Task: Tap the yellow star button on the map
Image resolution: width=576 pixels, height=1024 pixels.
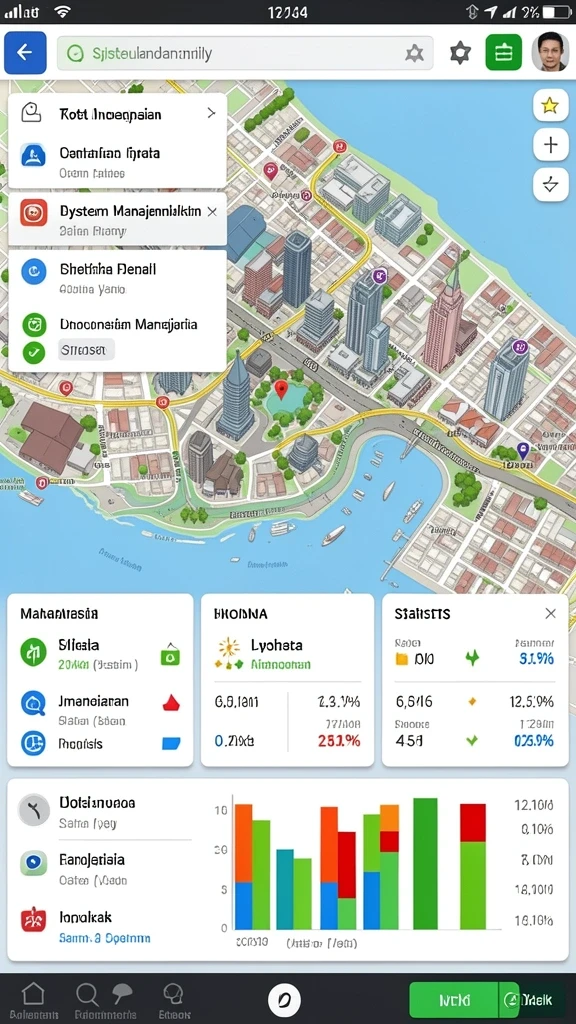Action: coord(551,105)
